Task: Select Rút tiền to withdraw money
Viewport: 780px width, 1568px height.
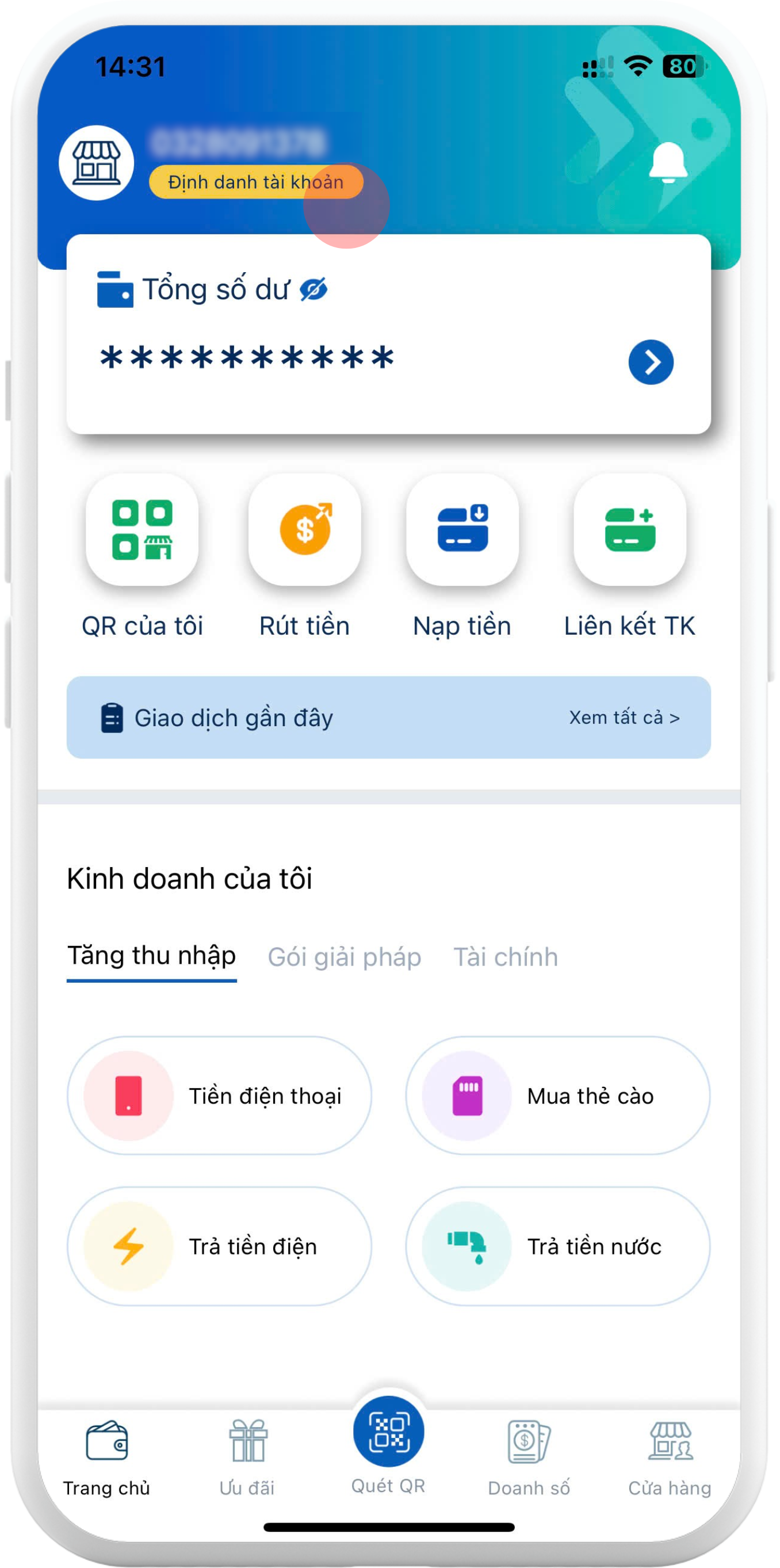Action: click(x=304, y=529)
